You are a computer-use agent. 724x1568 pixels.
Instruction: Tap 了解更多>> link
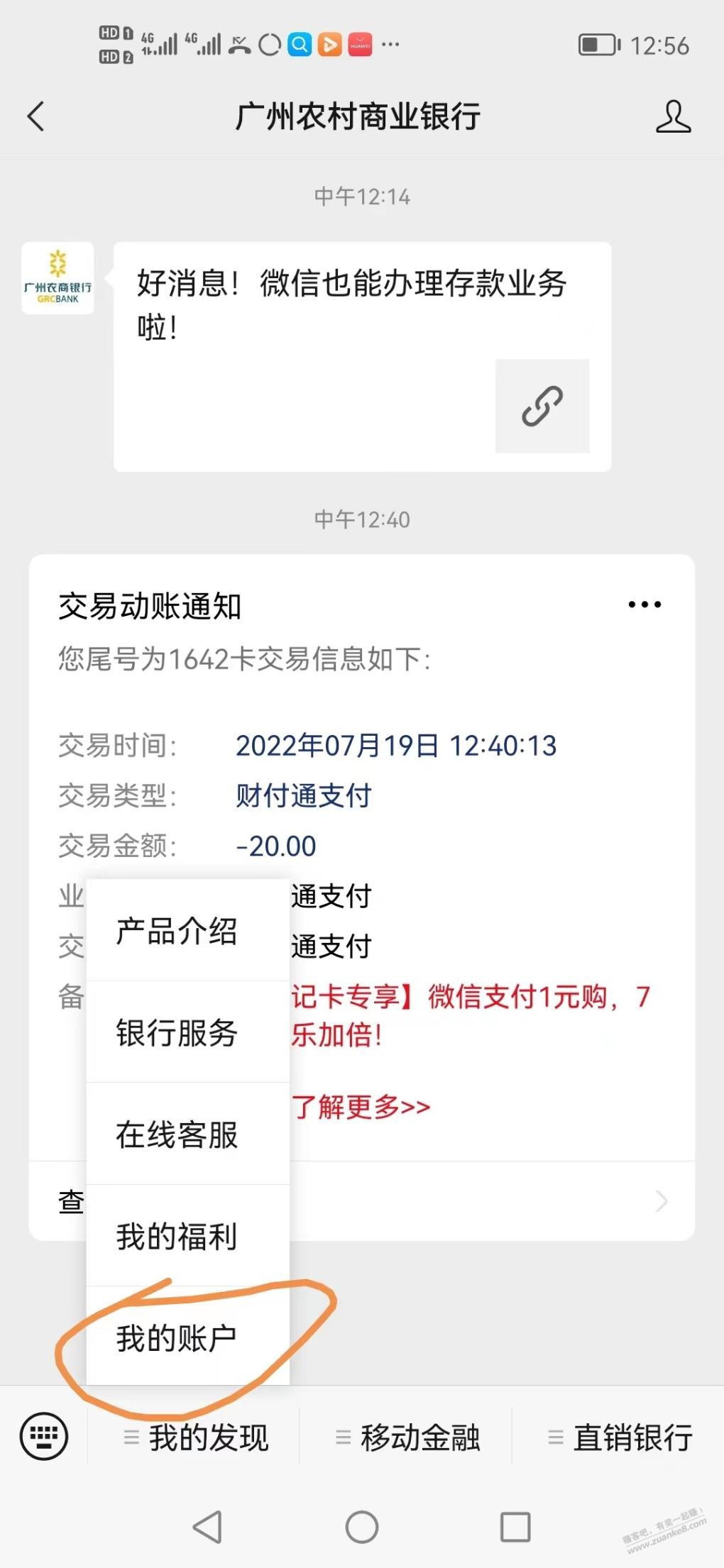point(361,1107)
